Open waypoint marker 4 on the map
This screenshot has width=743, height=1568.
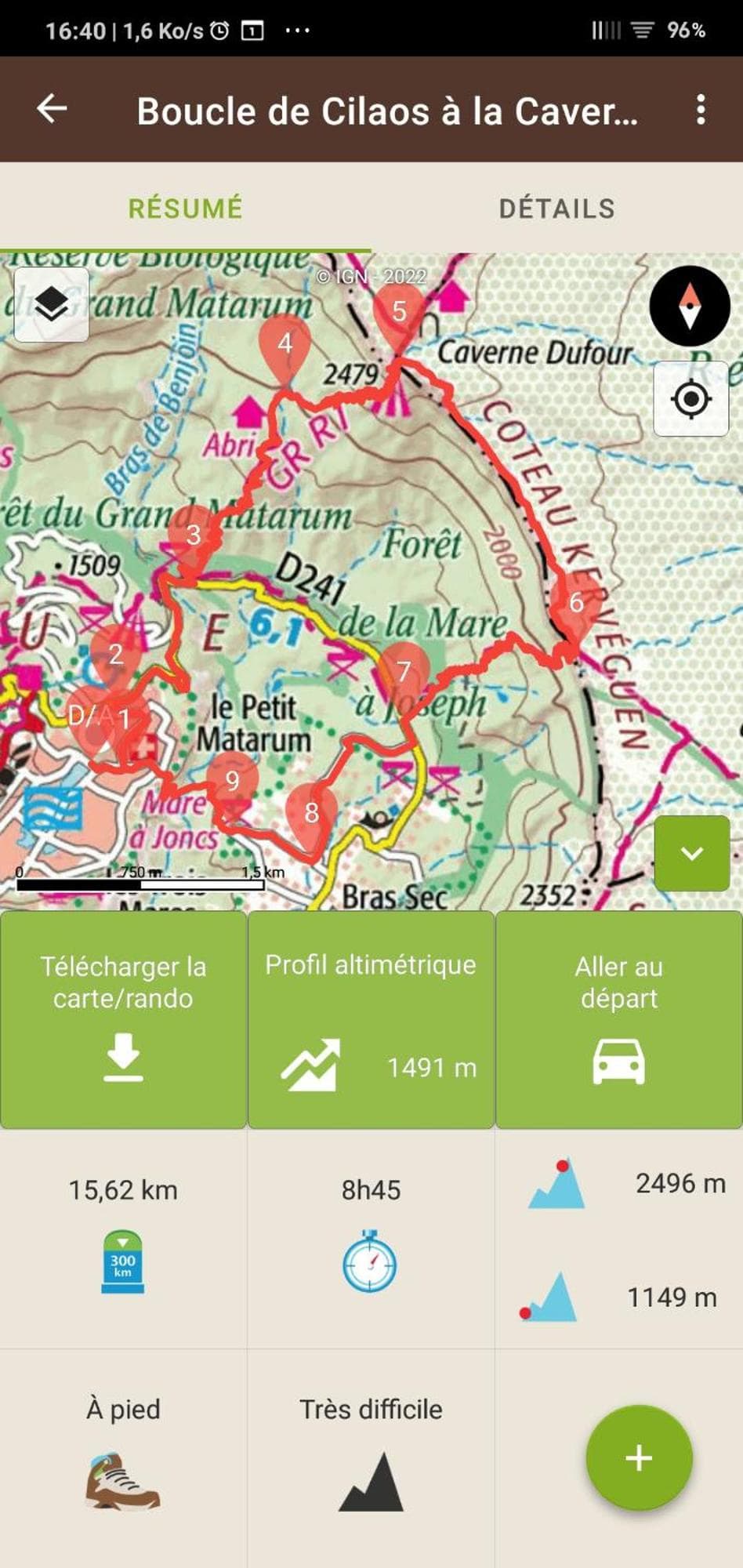point(285,345)
